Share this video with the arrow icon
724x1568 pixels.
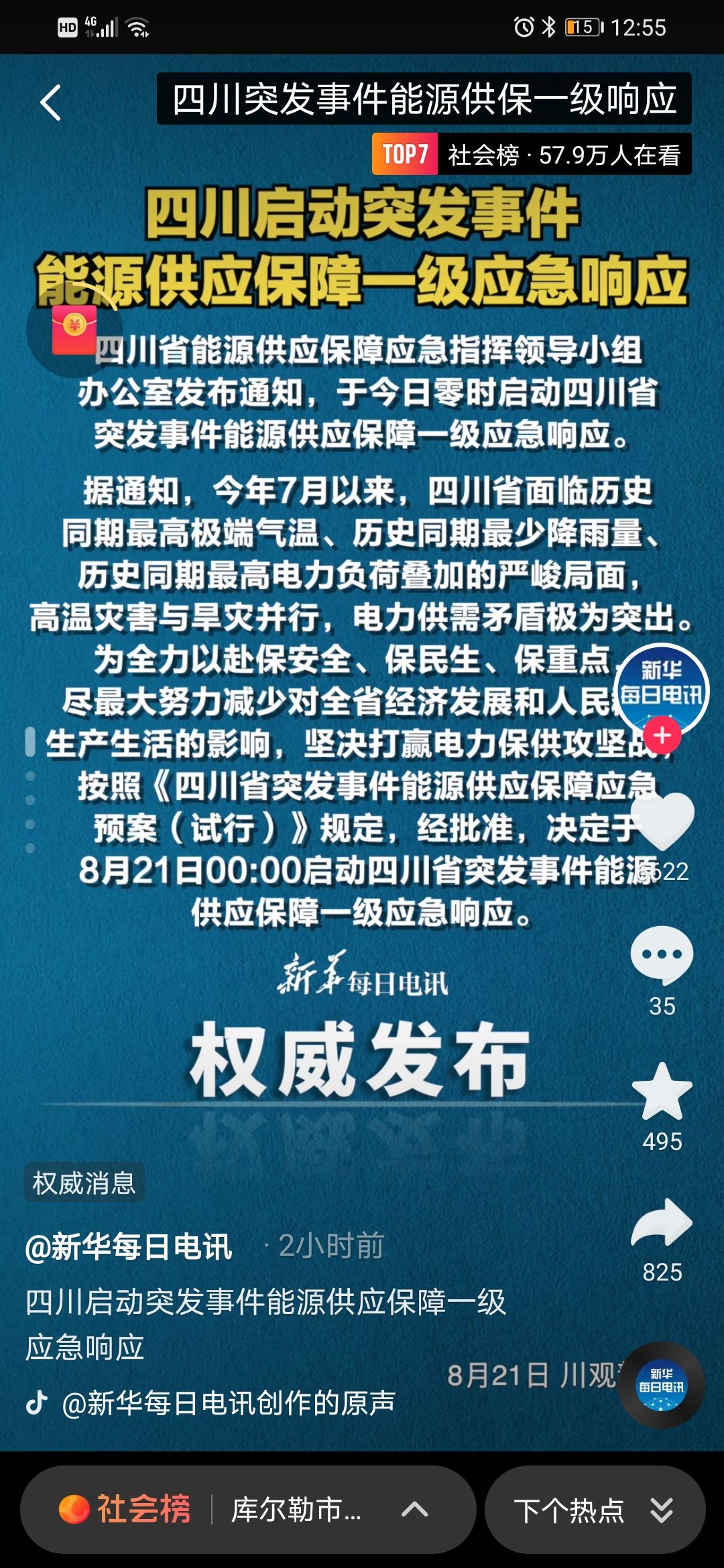(662, 1224)
